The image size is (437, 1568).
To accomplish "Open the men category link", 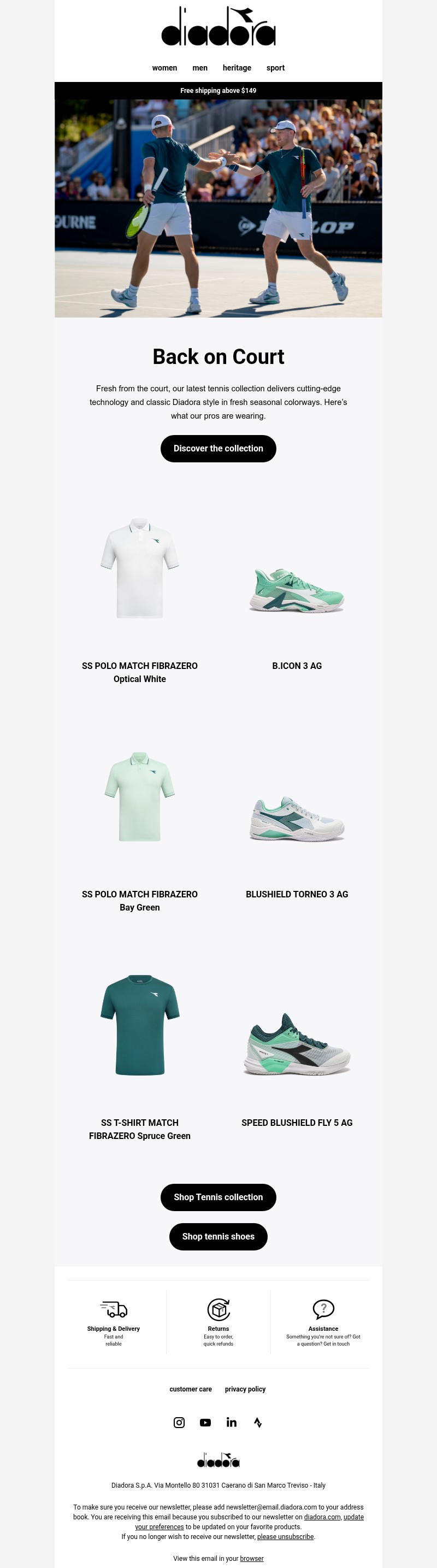I will click(199, 68).
